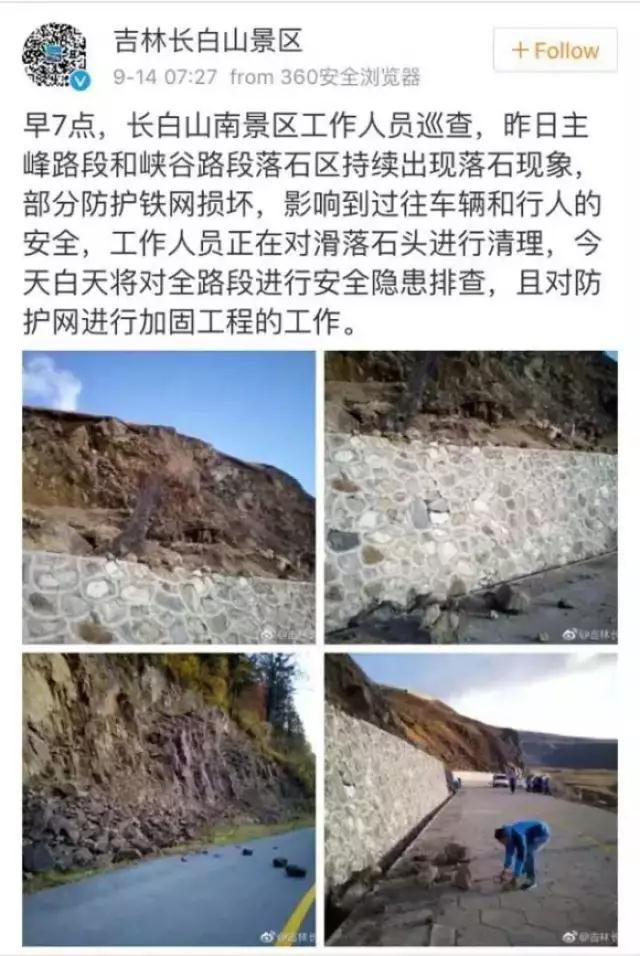Open photo of worker in blue clearing stones
This screenshot has height=956, width=640.
click(470, 798)
